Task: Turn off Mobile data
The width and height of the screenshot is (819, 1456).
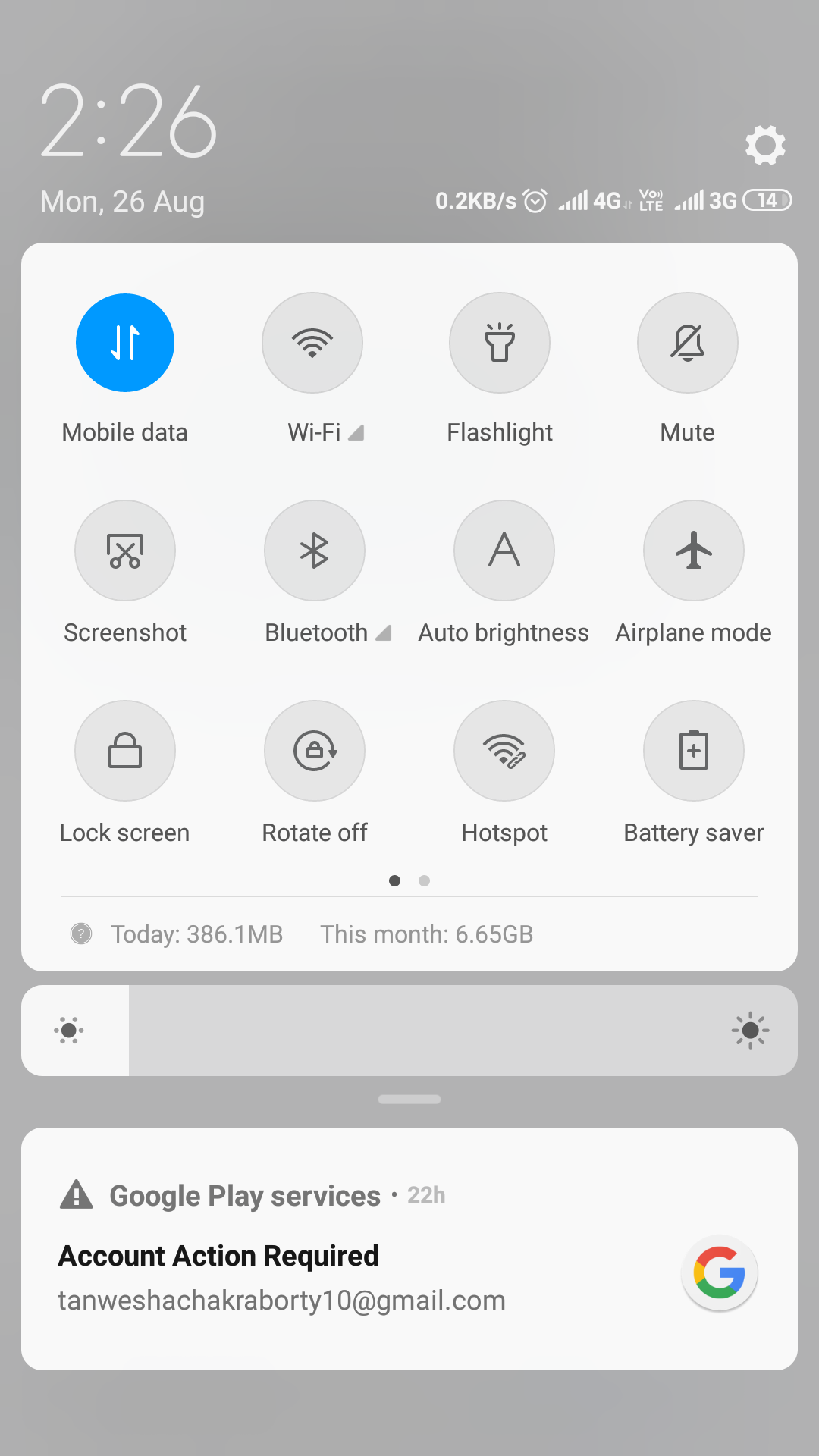Action: click(x=125, y=343)
